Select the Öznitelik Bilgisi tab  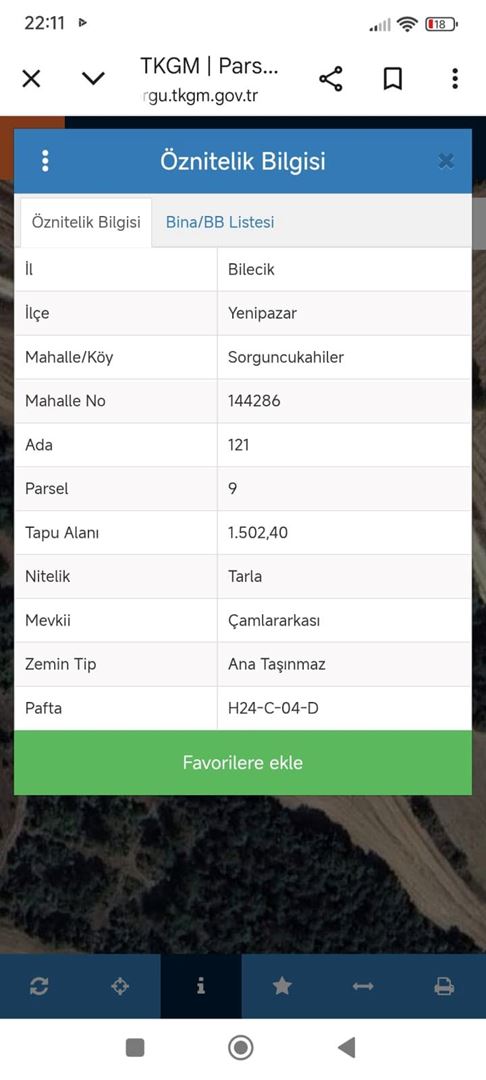pos(86,222)
